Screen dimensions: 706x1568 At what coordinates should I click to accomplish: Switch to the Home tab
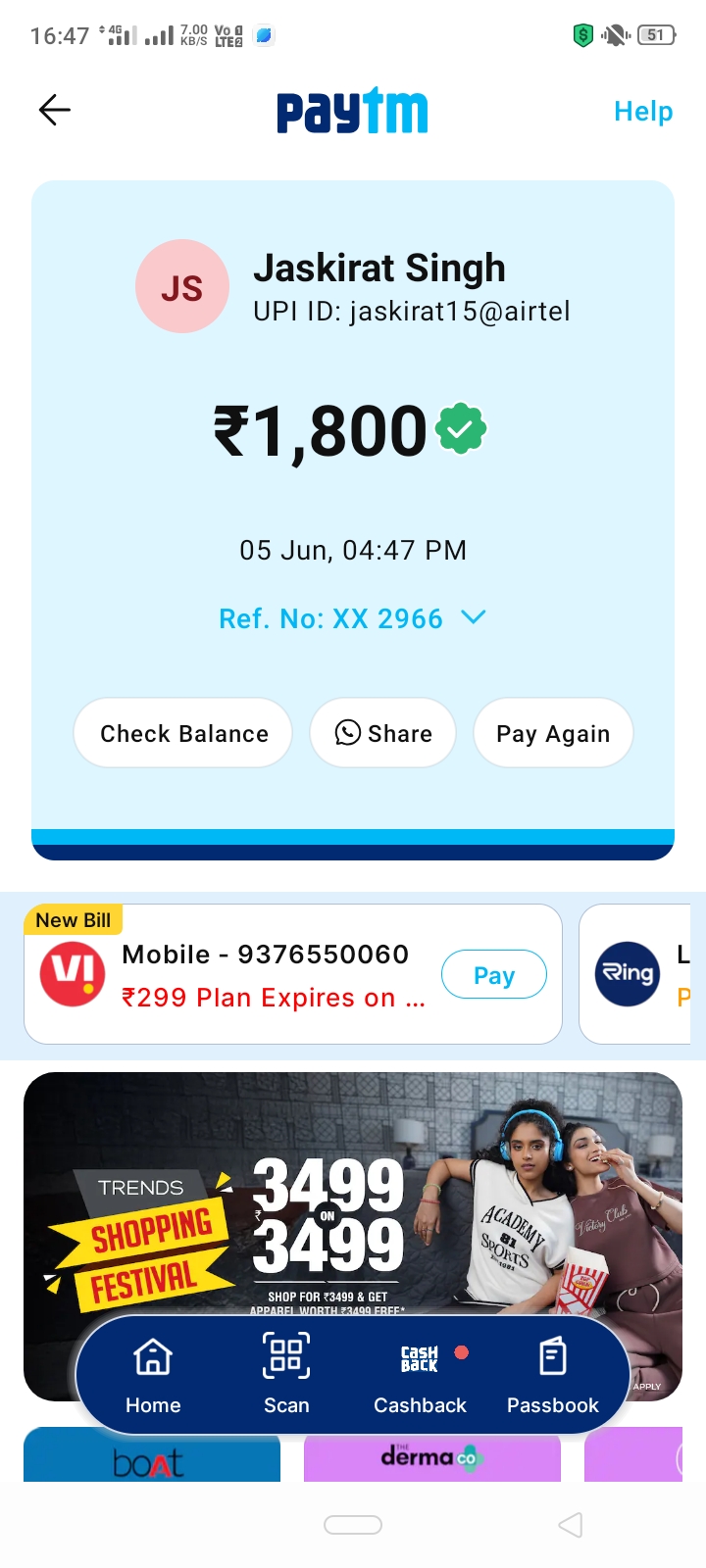coord(153,1376)
